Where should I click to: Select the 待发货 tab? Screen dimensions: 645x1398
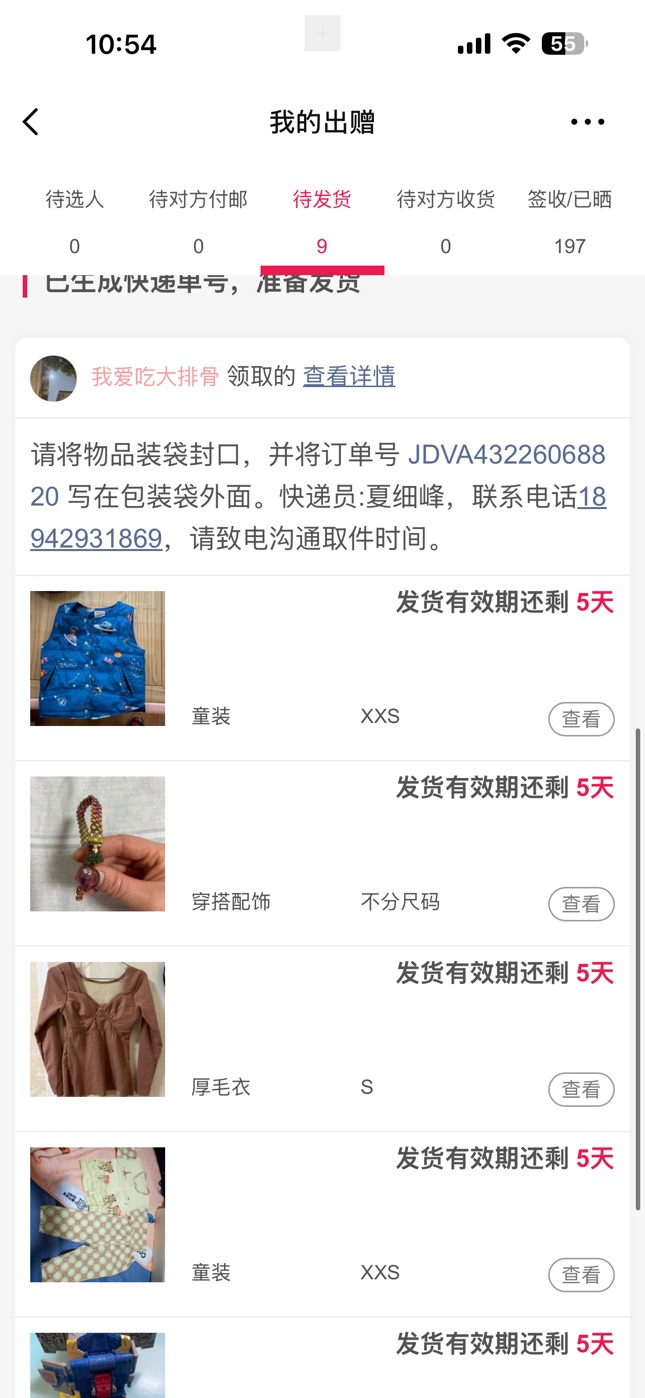pyautogui.click(x=322, y=220)
